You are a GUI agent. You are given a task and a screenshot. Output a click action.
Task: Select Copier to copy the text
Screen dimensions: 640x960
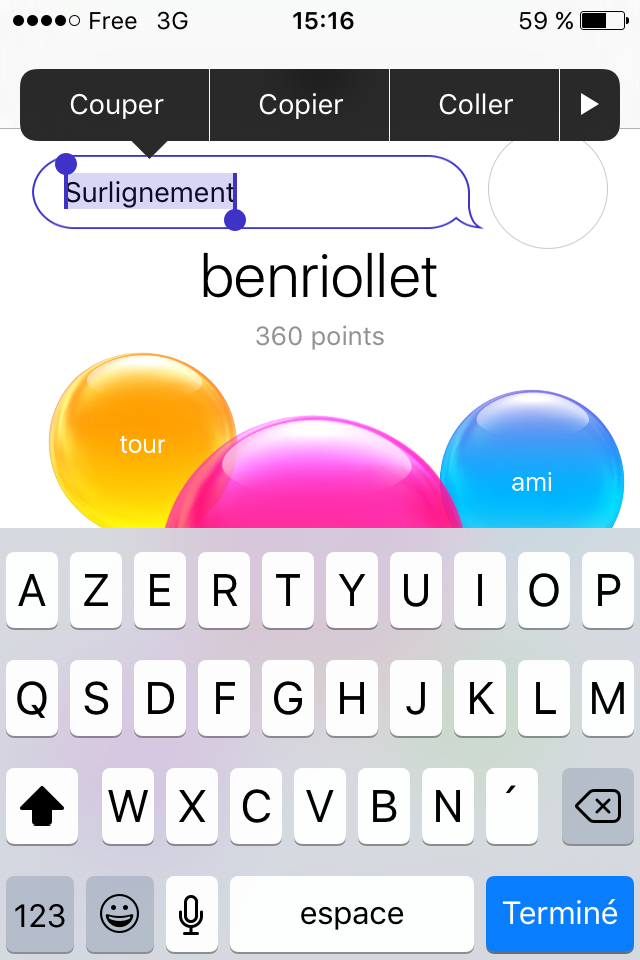pos(300,105)
